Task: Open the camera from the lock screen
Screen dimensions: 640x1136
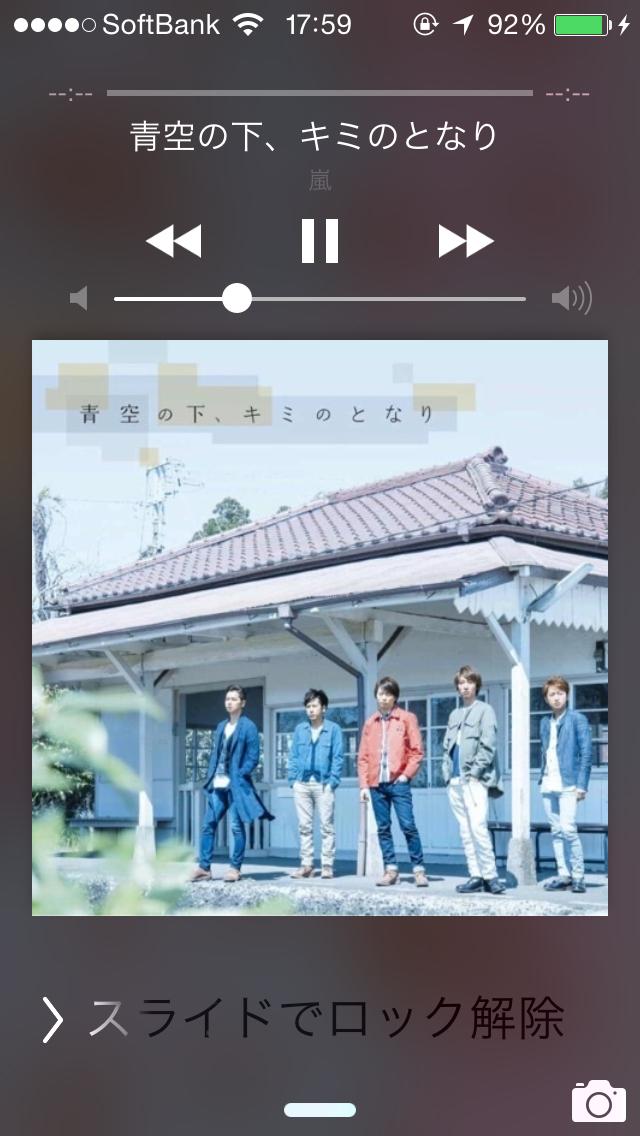Action: click(598, 1100)
